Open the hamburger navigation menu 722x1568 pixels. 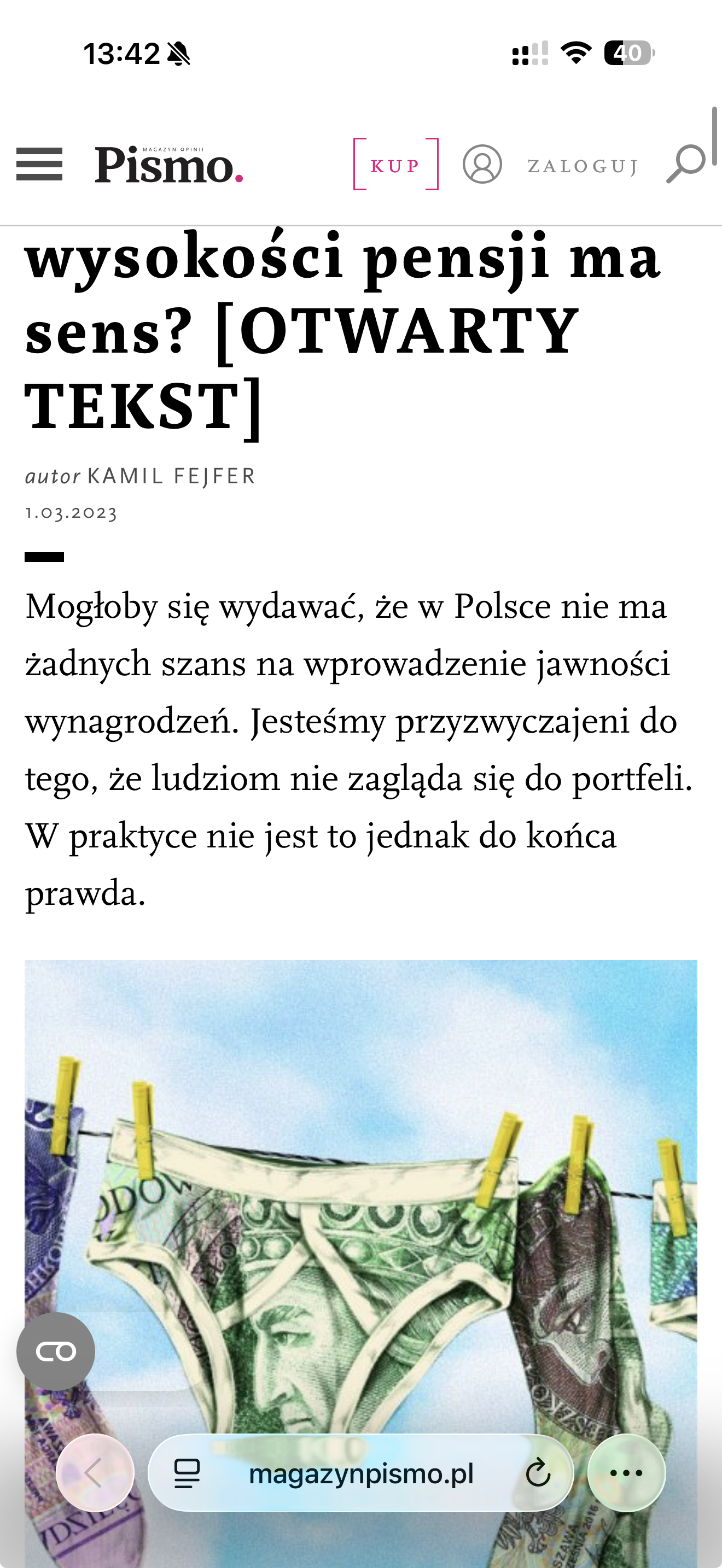[39, 165]
